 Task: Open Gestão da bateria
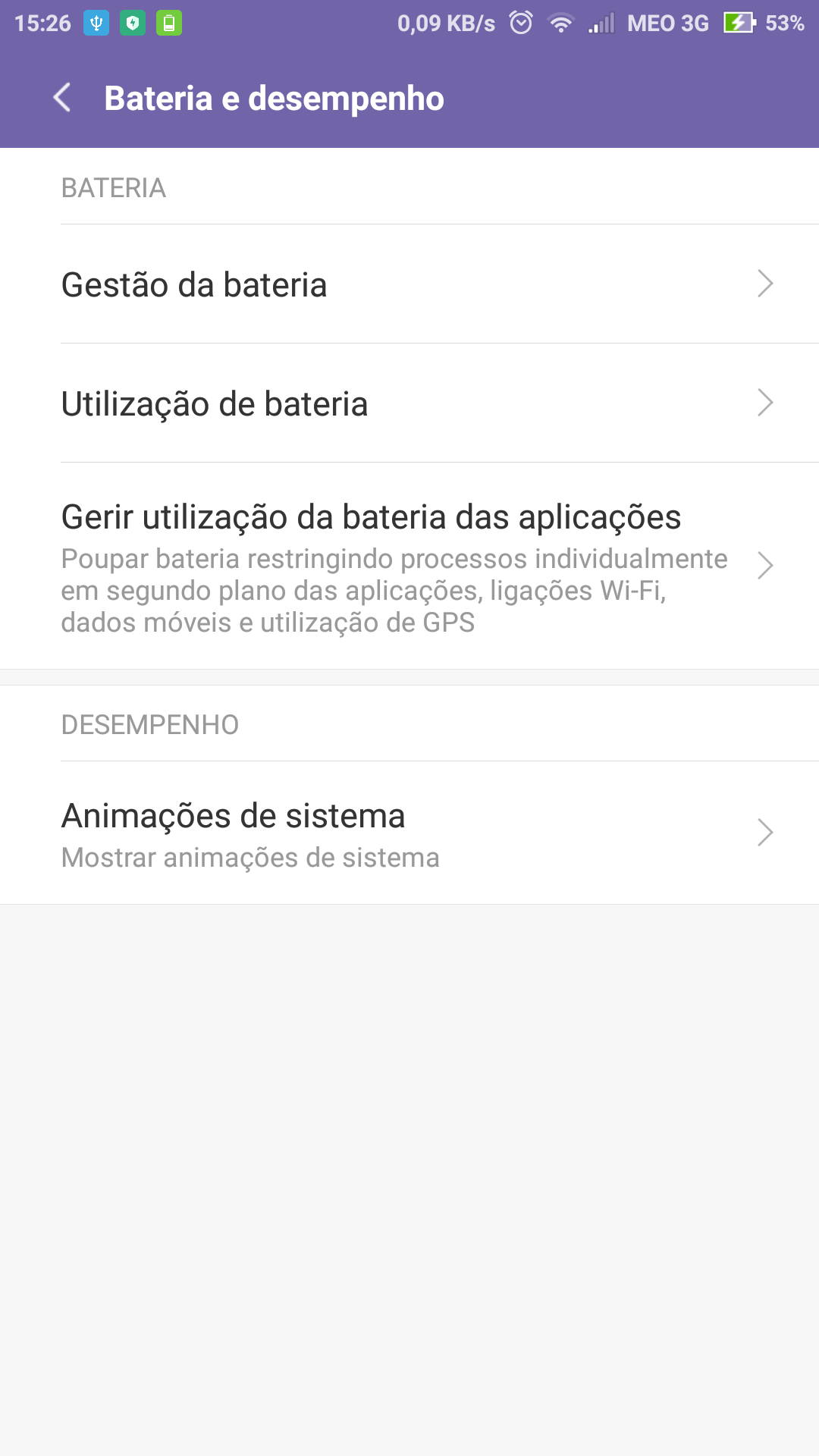409,284
